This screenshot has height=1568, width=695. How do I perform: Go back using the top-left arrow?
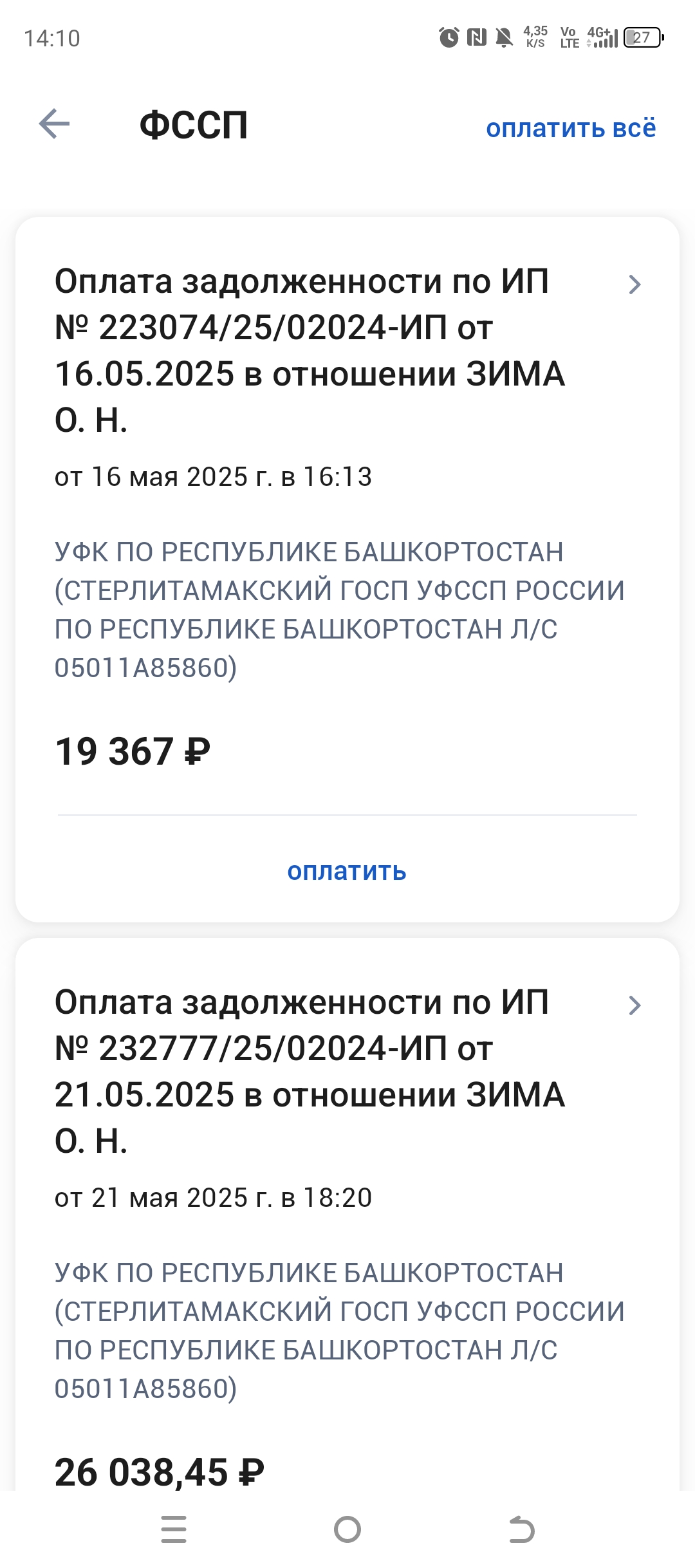tap(54, 124)
